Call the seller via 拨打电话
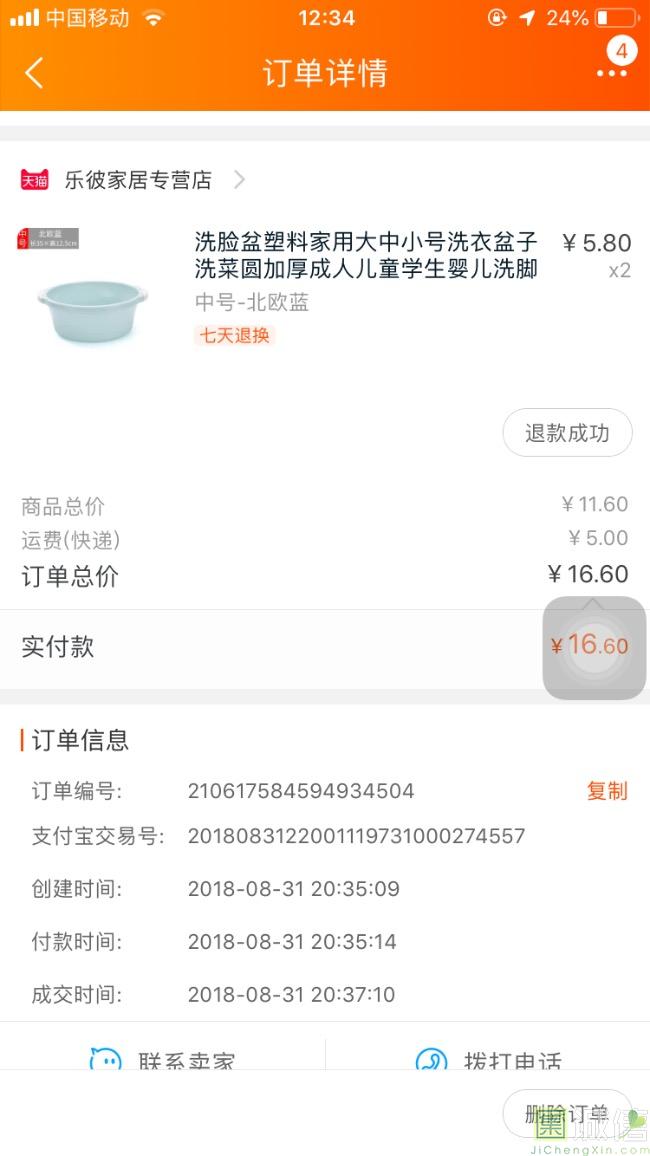The height and width of the screenshot is (1156, 650). pyautogui.click(x=488, y=1058)
